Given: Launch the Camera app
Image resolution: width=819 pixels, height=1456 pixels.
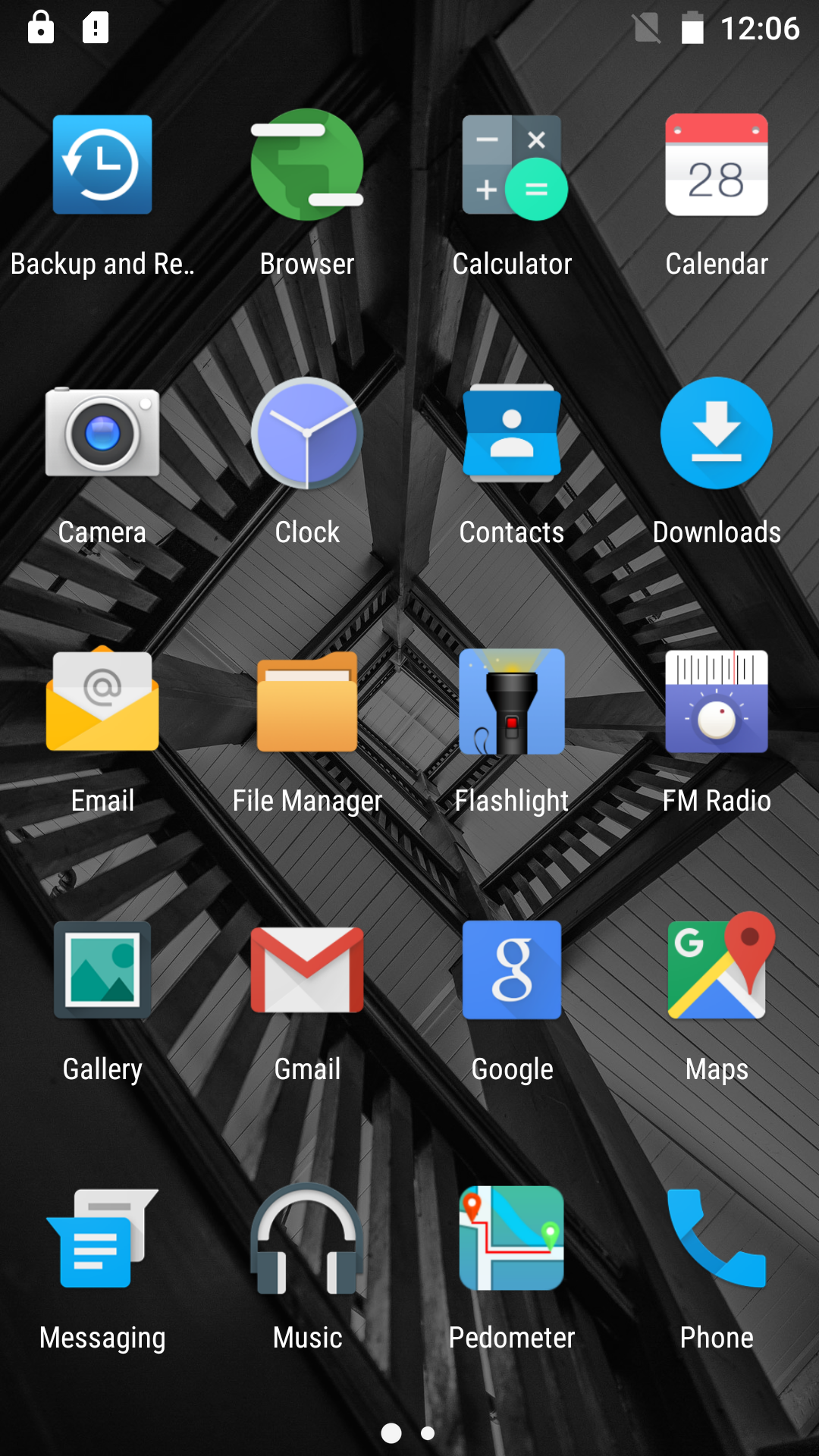Looking at the screenshot, I should point(102,434).
